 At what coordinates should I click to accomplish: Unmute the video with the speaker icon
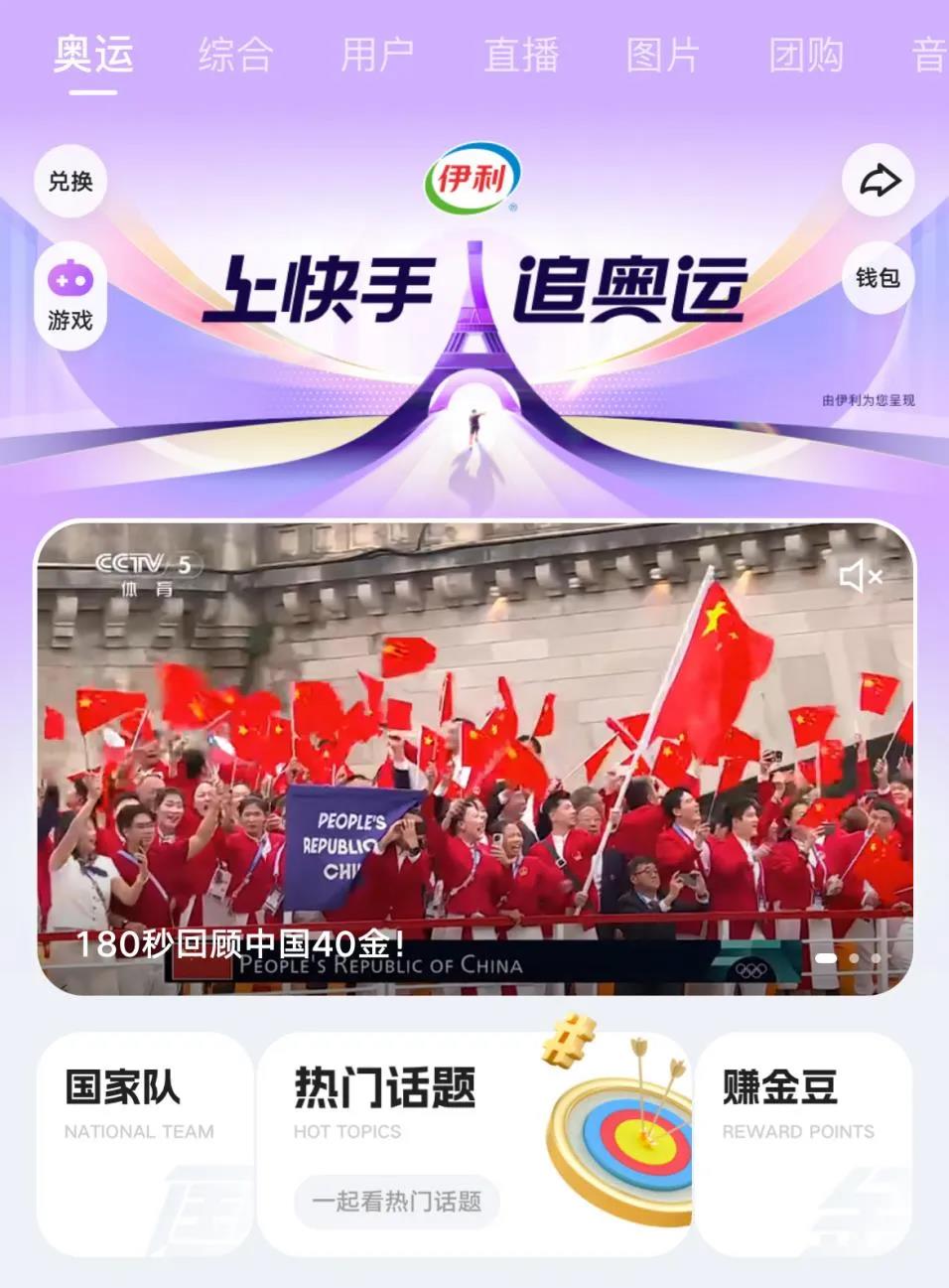[860, 576]
